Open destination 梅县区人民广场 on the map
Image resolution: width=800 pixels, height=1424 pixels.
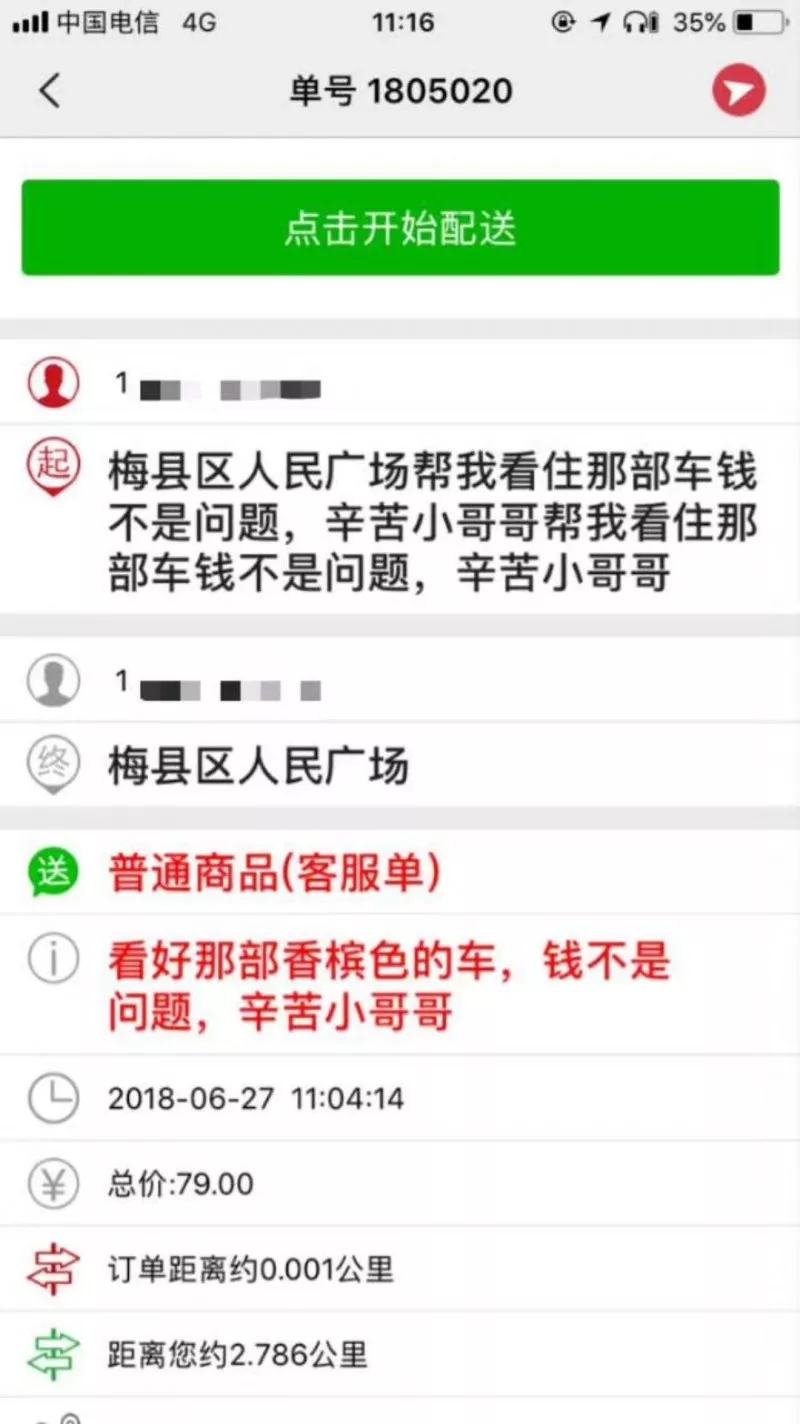[258, 767]
